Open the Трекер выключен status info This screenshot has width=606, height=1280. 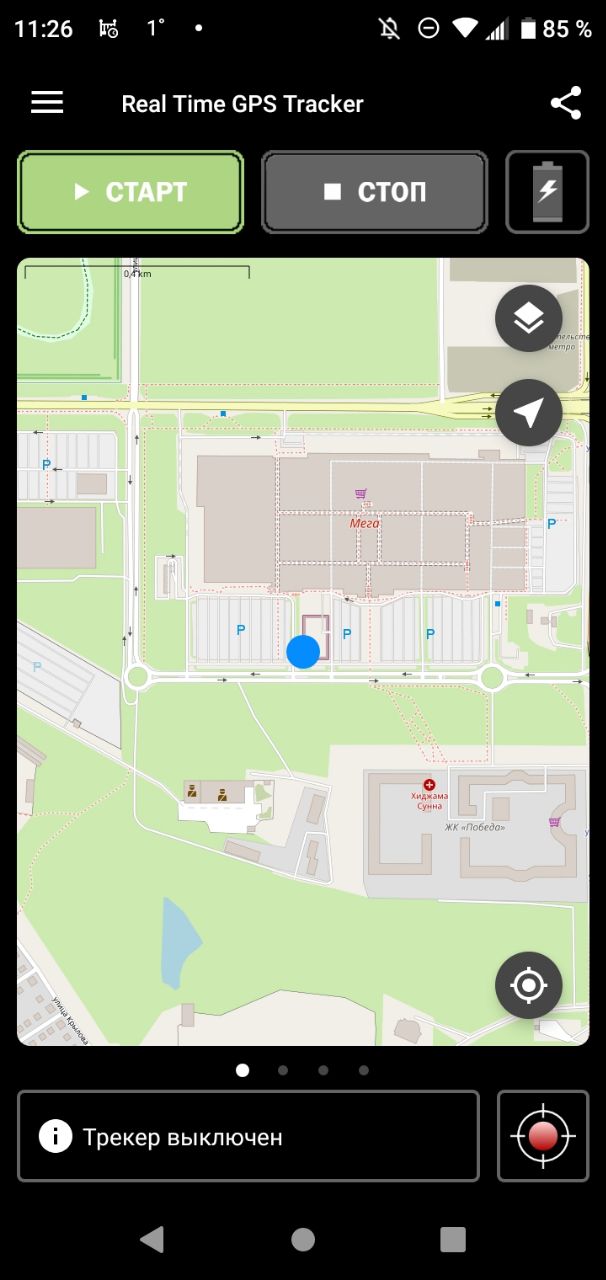tap(248, 1136)
